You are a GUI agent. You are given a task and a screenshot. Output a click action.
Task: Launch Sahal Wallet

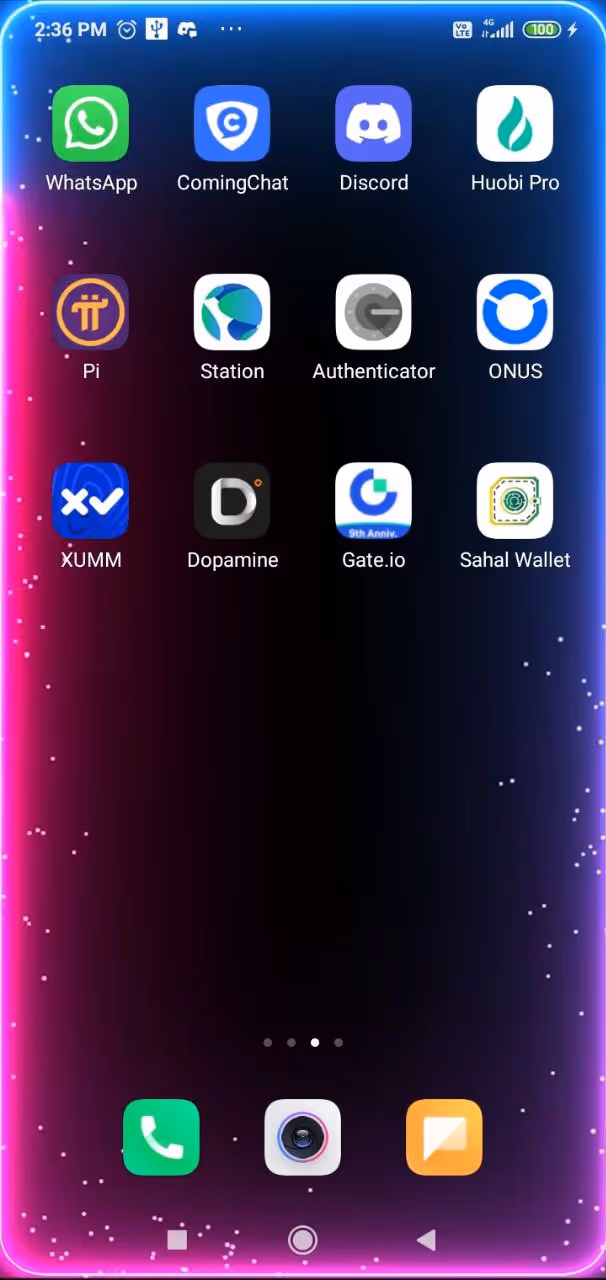515,501
